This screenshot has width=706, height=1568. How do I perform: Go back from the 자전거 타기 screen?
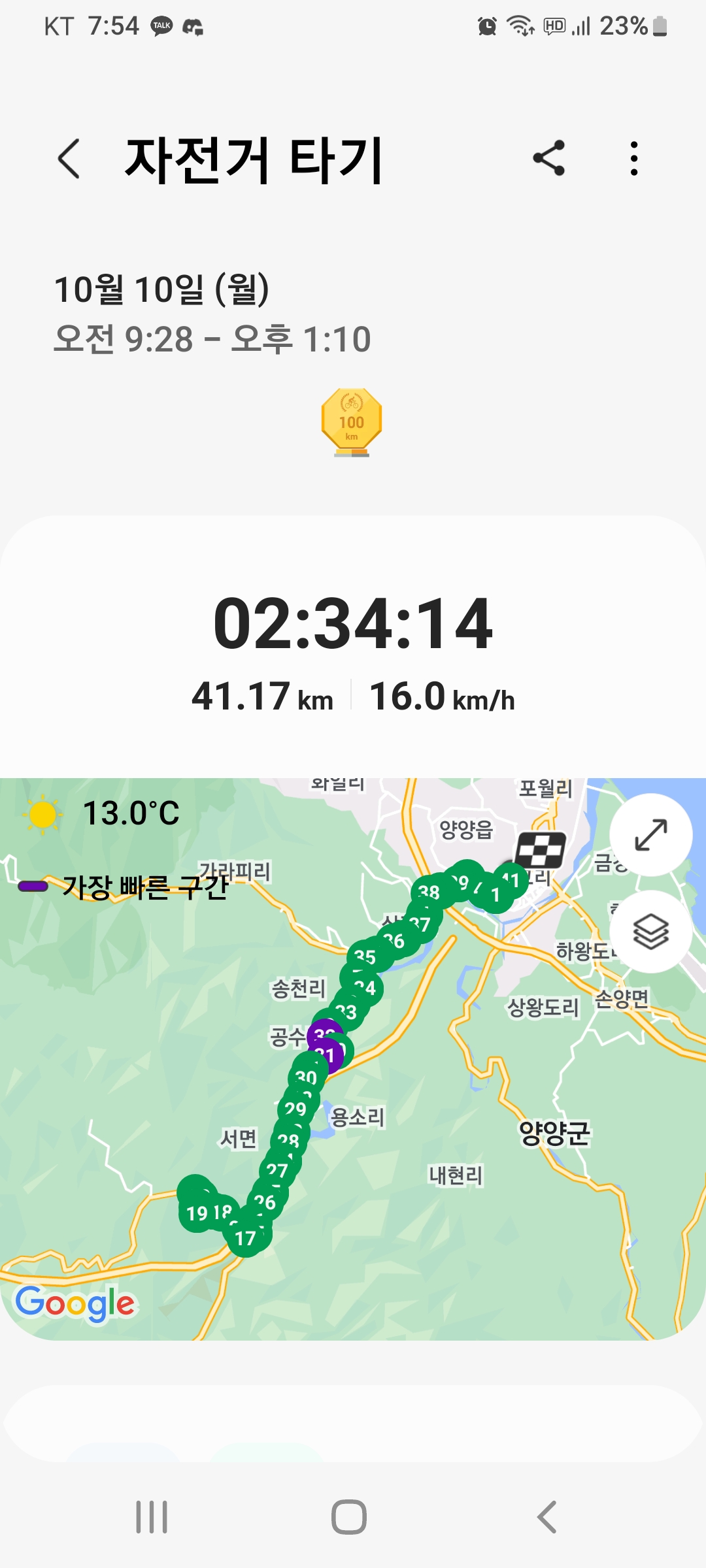[x=69, y=159]
